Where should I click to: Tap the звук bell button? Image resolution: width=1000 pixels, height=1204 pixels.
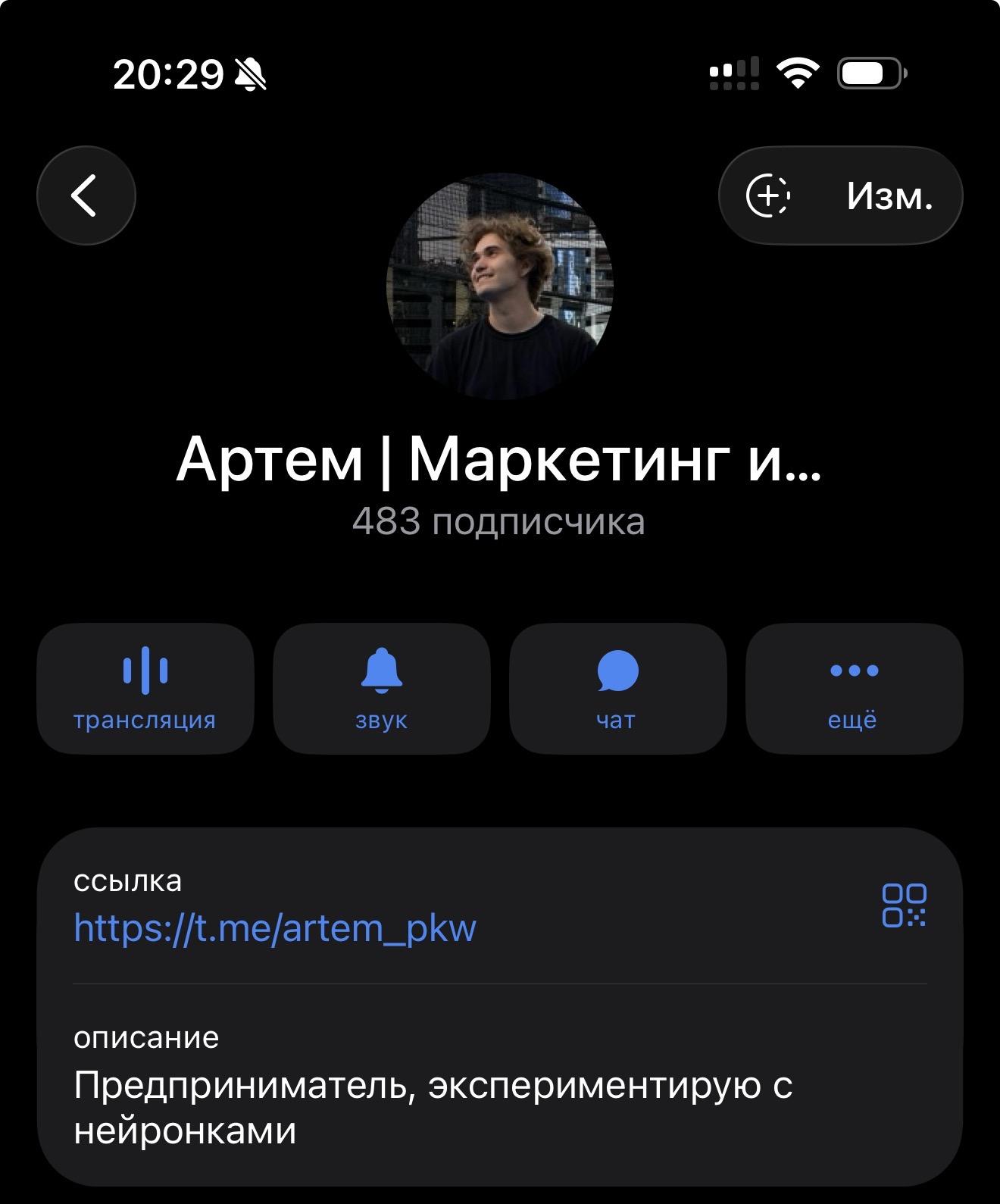pos(382,689)
